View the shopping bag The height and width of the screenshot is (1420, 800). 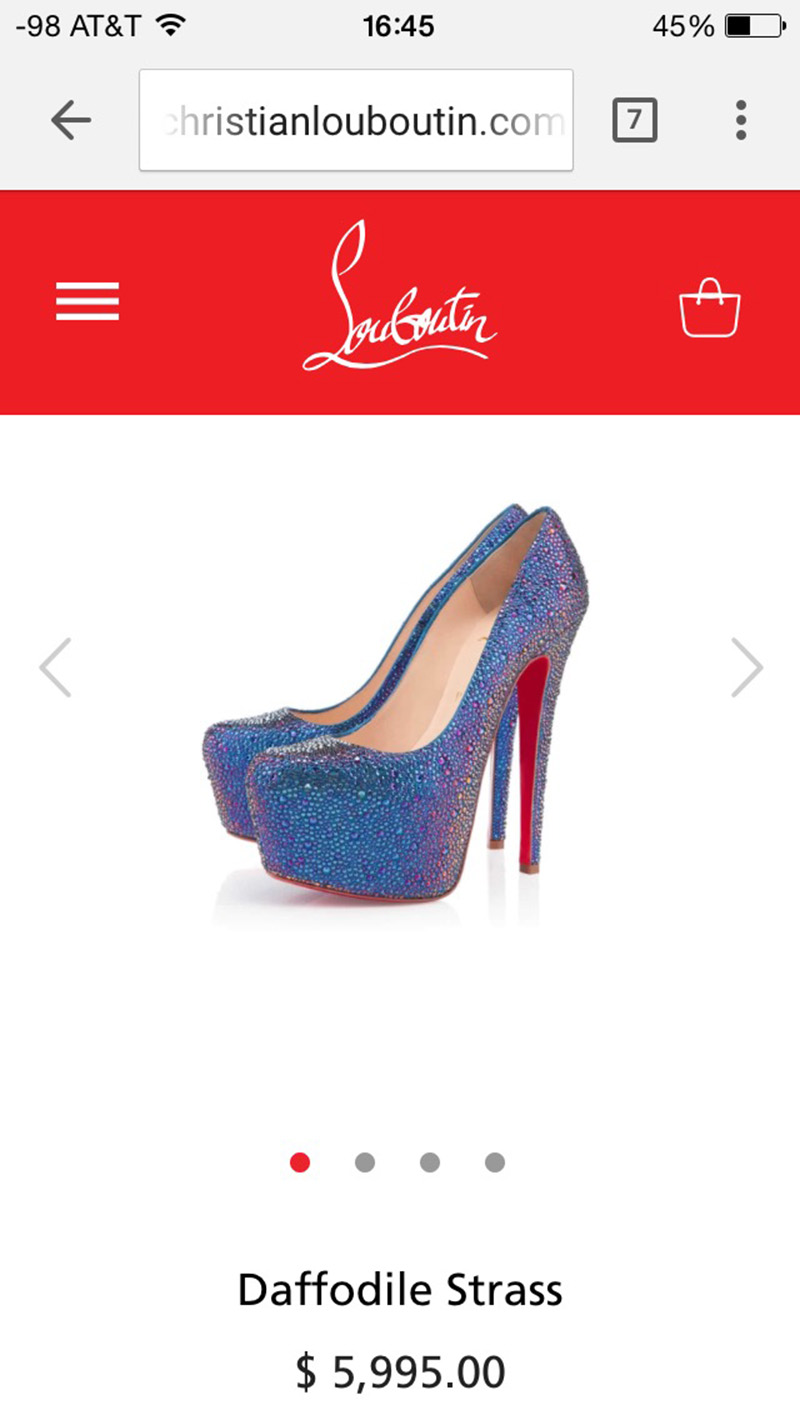point(709,307)
